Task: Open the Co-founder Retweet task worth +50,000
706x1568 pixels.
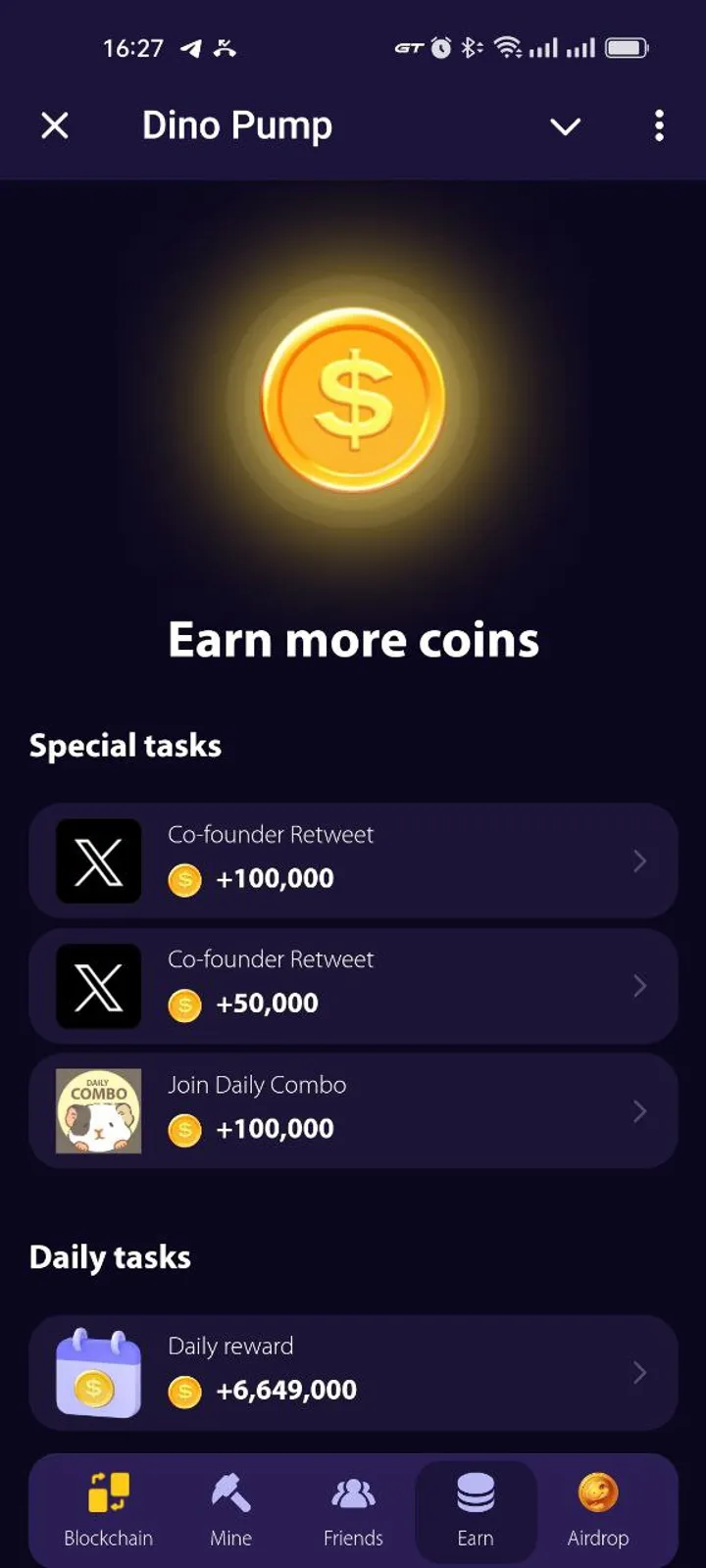Action: pyautogui.click(x=353, y=986)
